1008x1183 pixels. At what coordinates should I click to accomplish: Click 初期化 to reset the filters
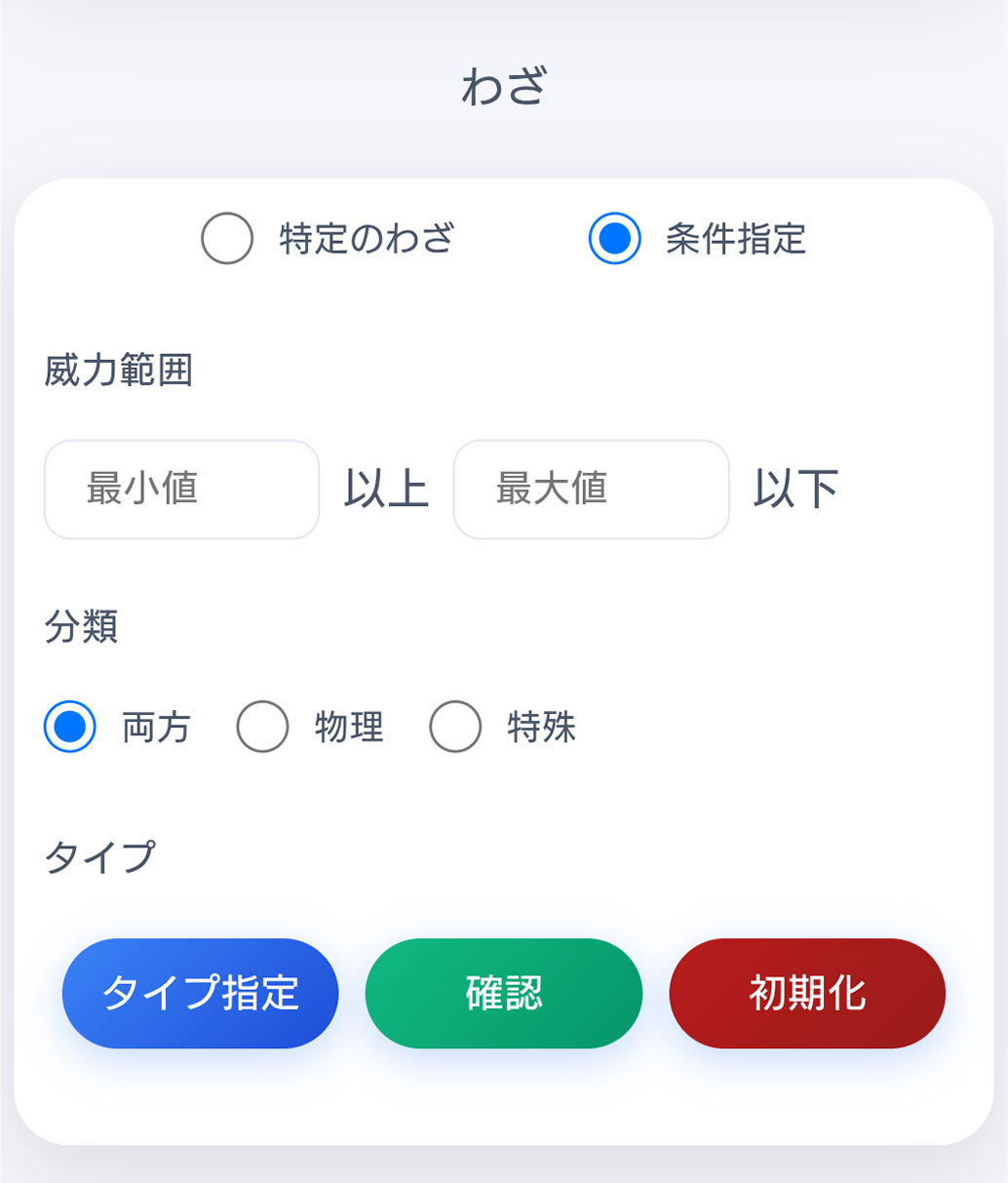pos(806,992)
